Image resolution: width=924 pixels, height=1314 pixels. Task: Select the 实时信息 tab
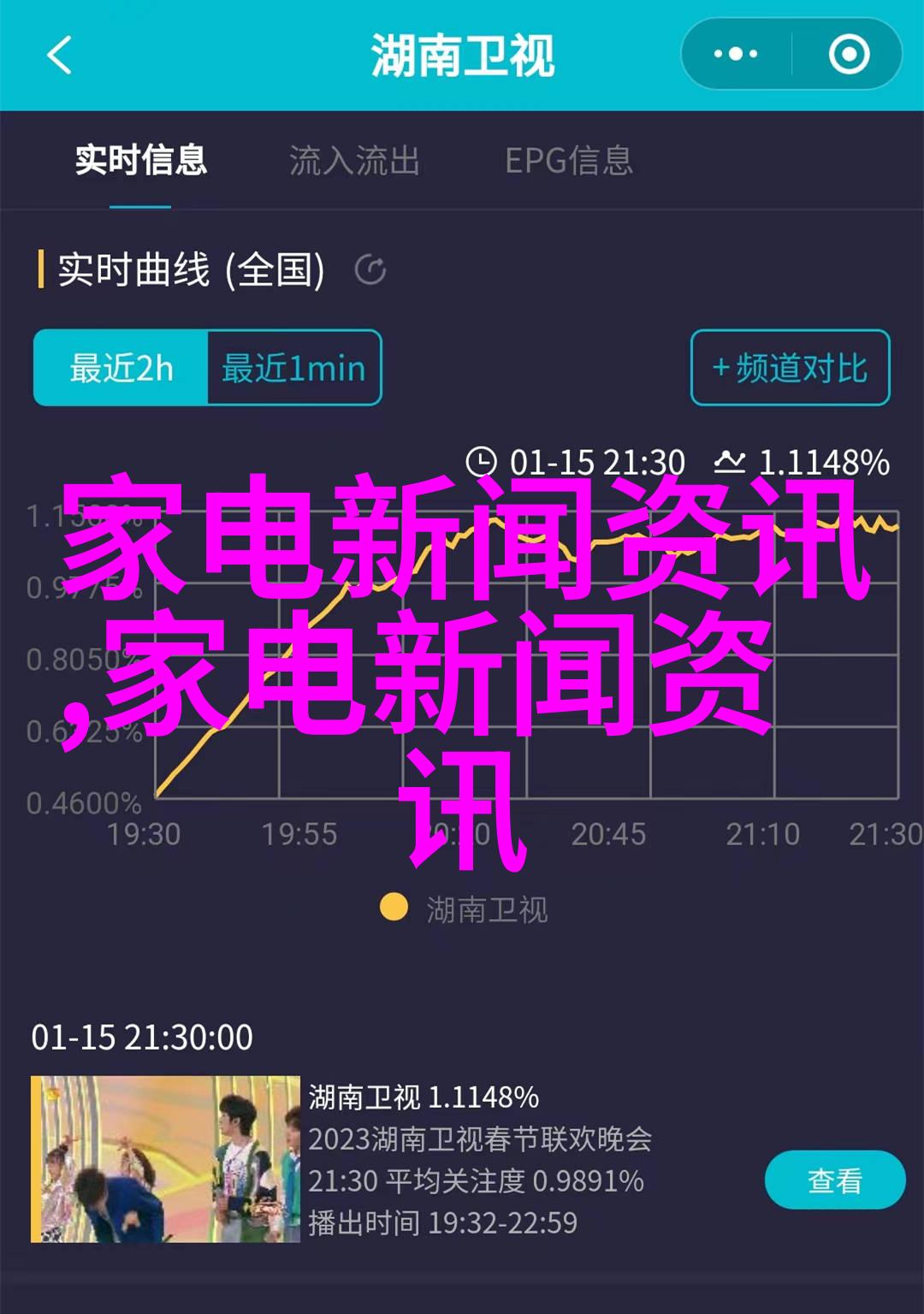(141, 161)
